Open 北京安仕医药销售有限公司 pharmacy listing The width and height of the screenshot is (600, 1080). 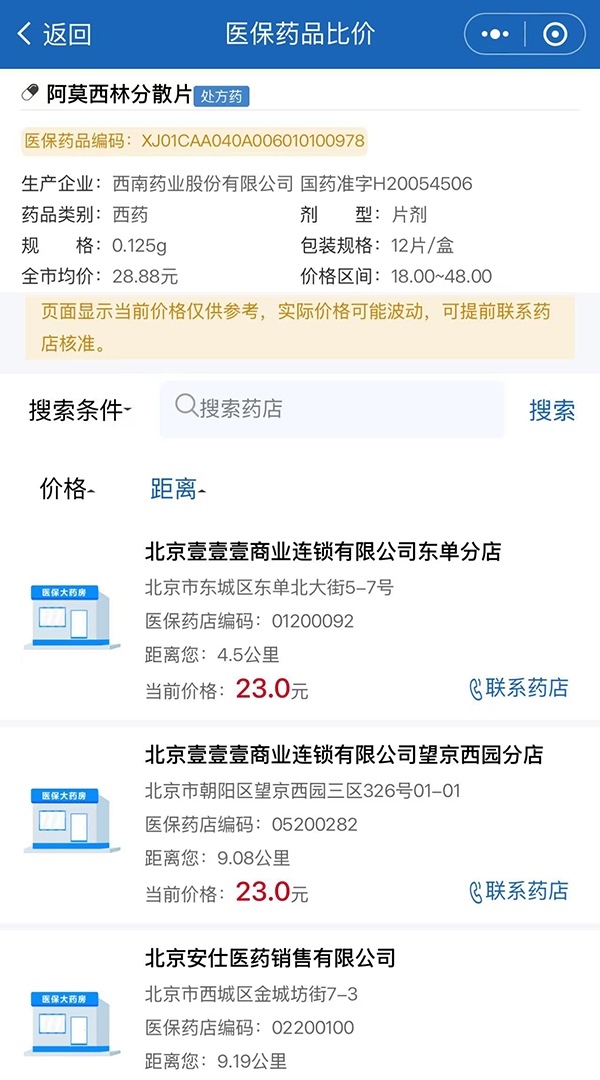point(270,958)
